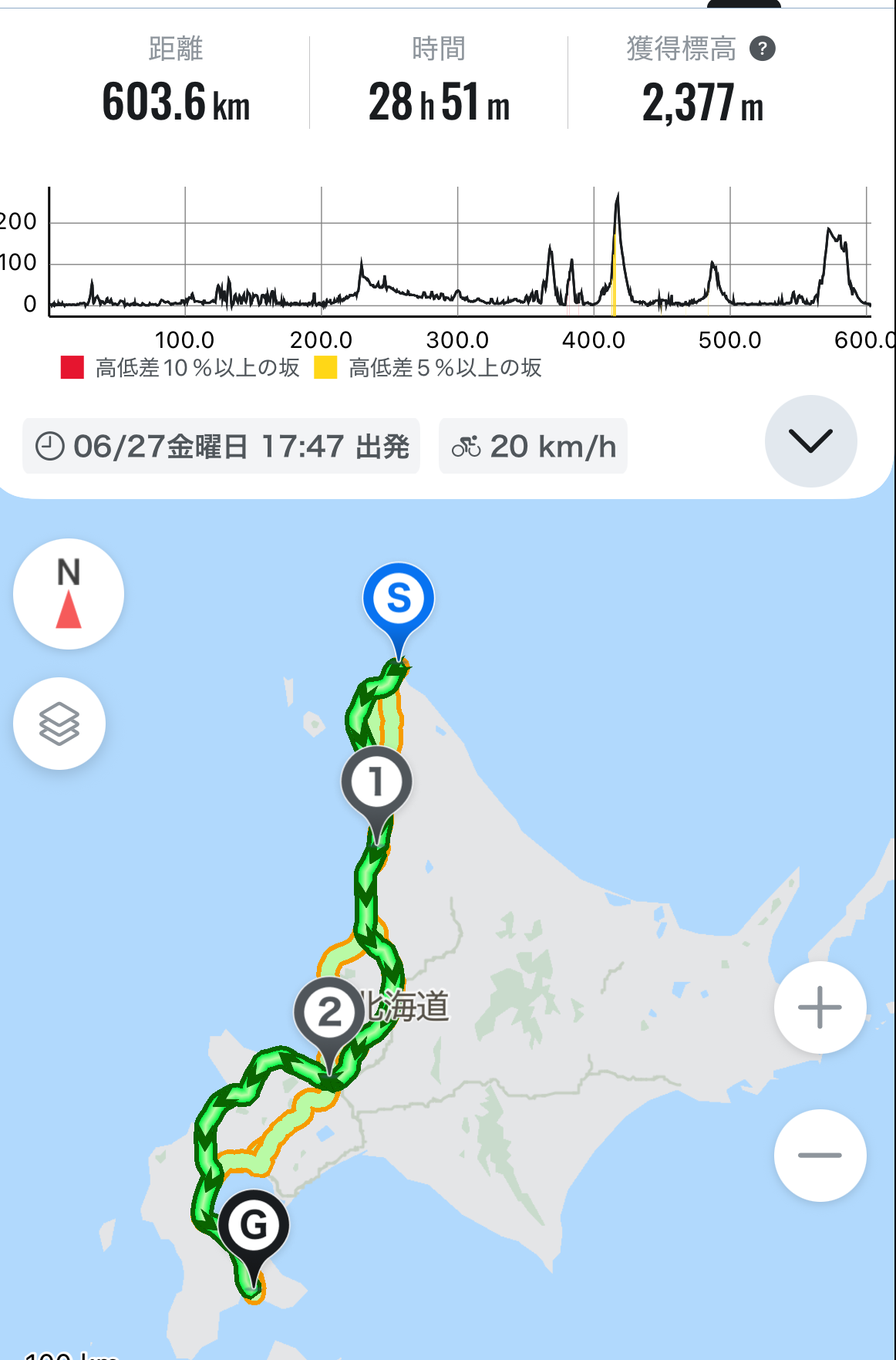Select waypoint 2 marker
The height and width of the screenshot is (1360, 896).
[329, 1013]
